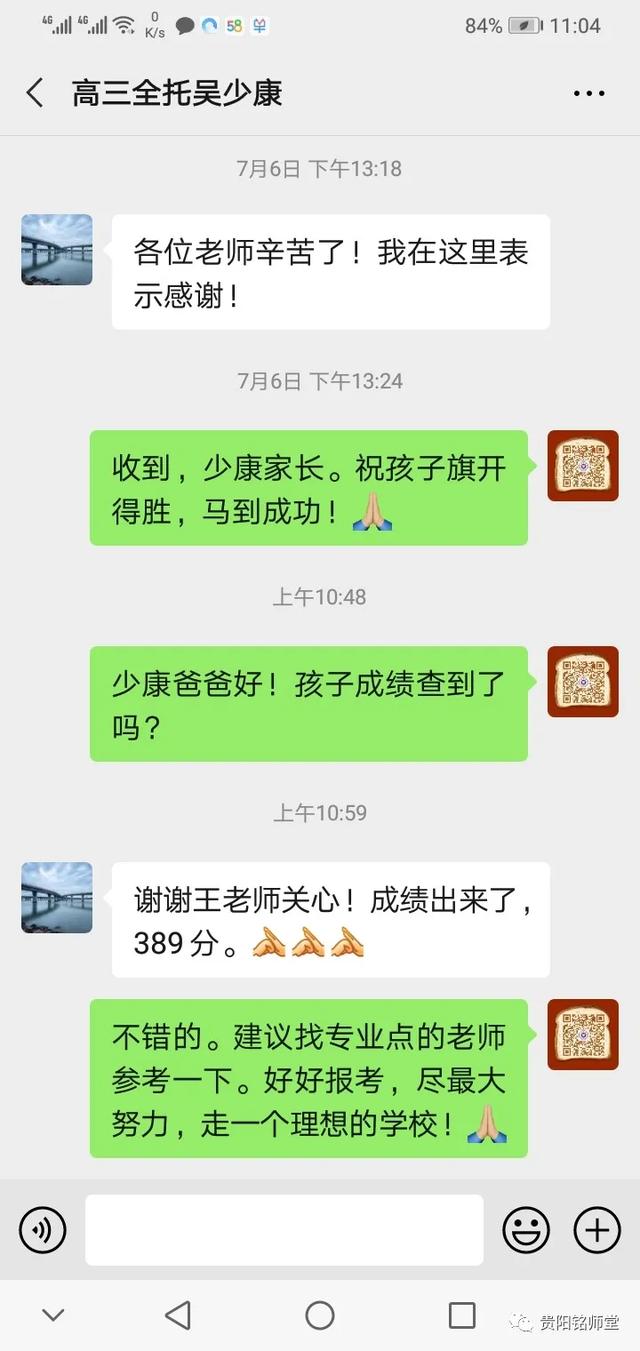Image resolution: width=640 pixels, height=1351 pixels.
Task: Open chat info via three-dot menu
Action: pos(589,93)
